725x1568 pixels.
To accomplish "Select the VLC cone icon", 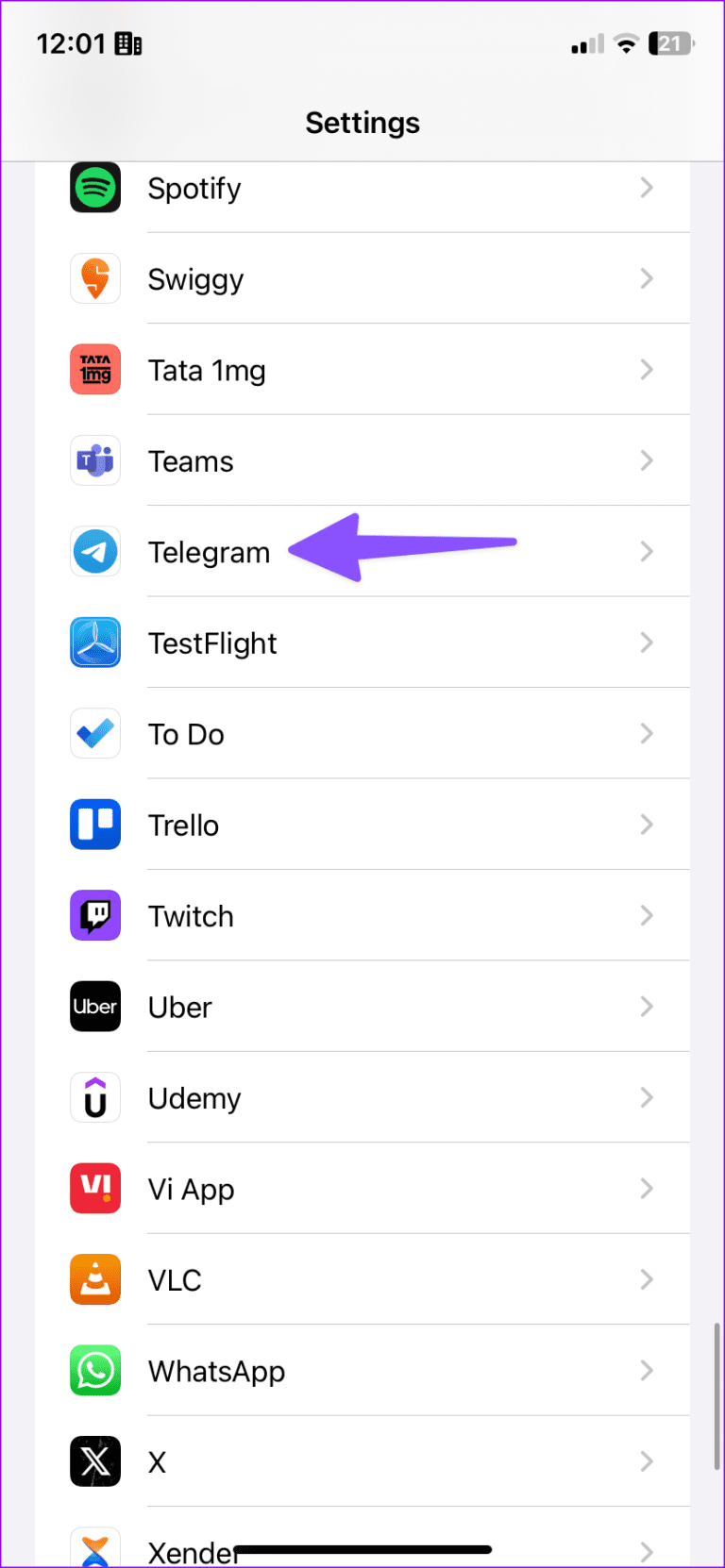I will point(95,1279).
